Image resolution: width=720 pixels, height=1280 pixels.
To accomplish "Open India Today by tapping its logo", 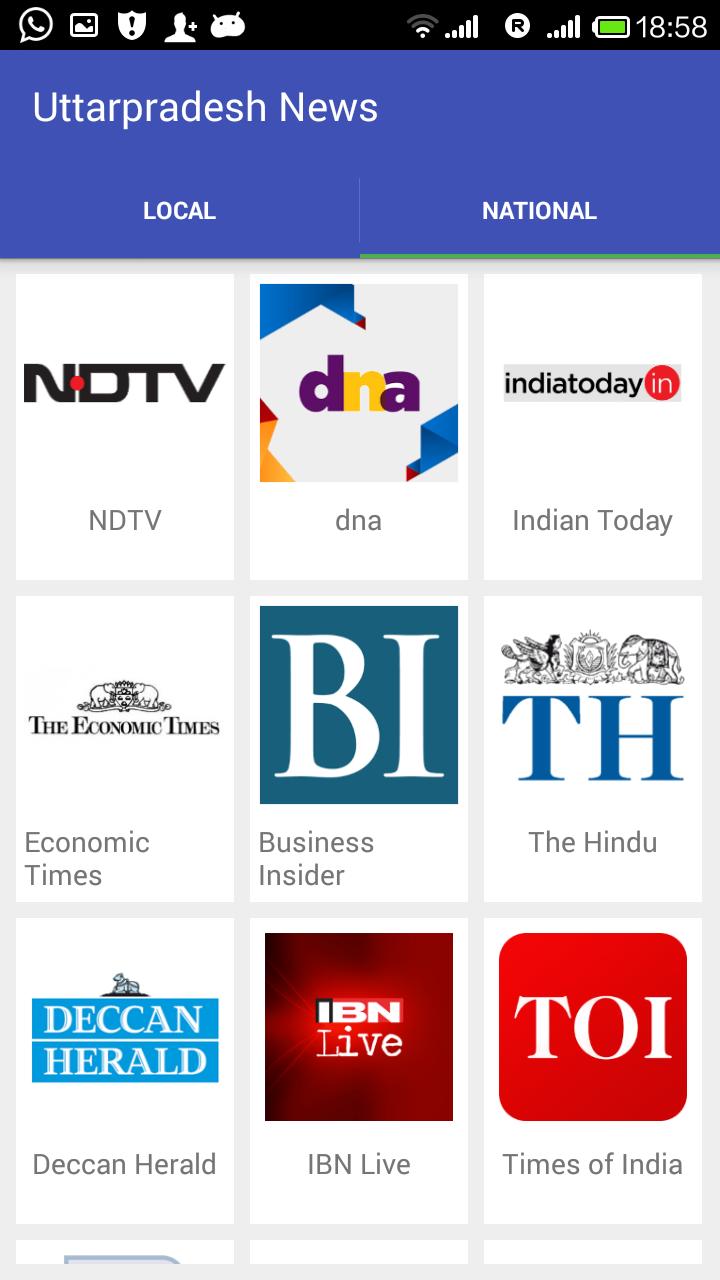I will [592, 381].
